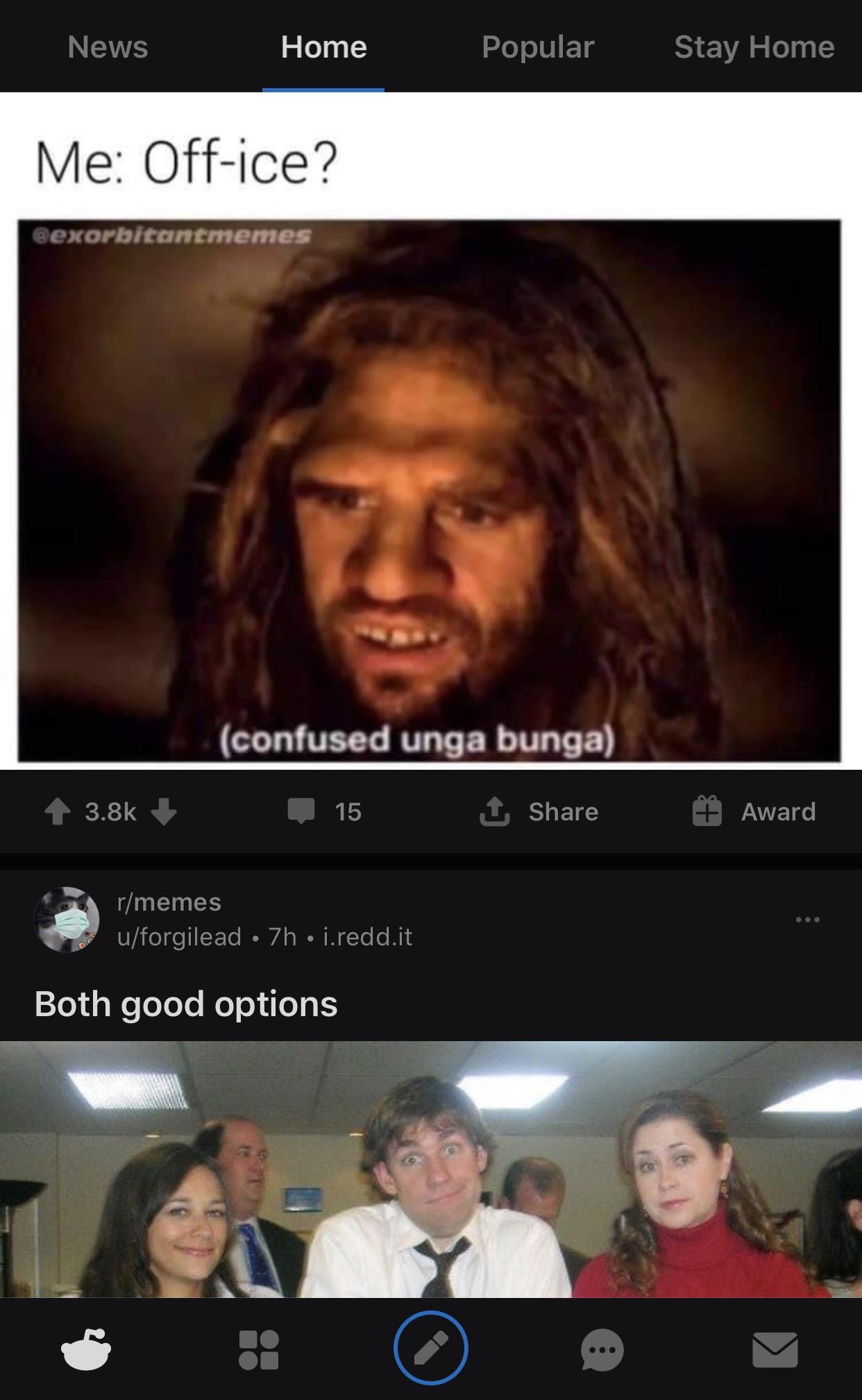
Task: Create a new post with pencil button
Action: [430, 1348]
